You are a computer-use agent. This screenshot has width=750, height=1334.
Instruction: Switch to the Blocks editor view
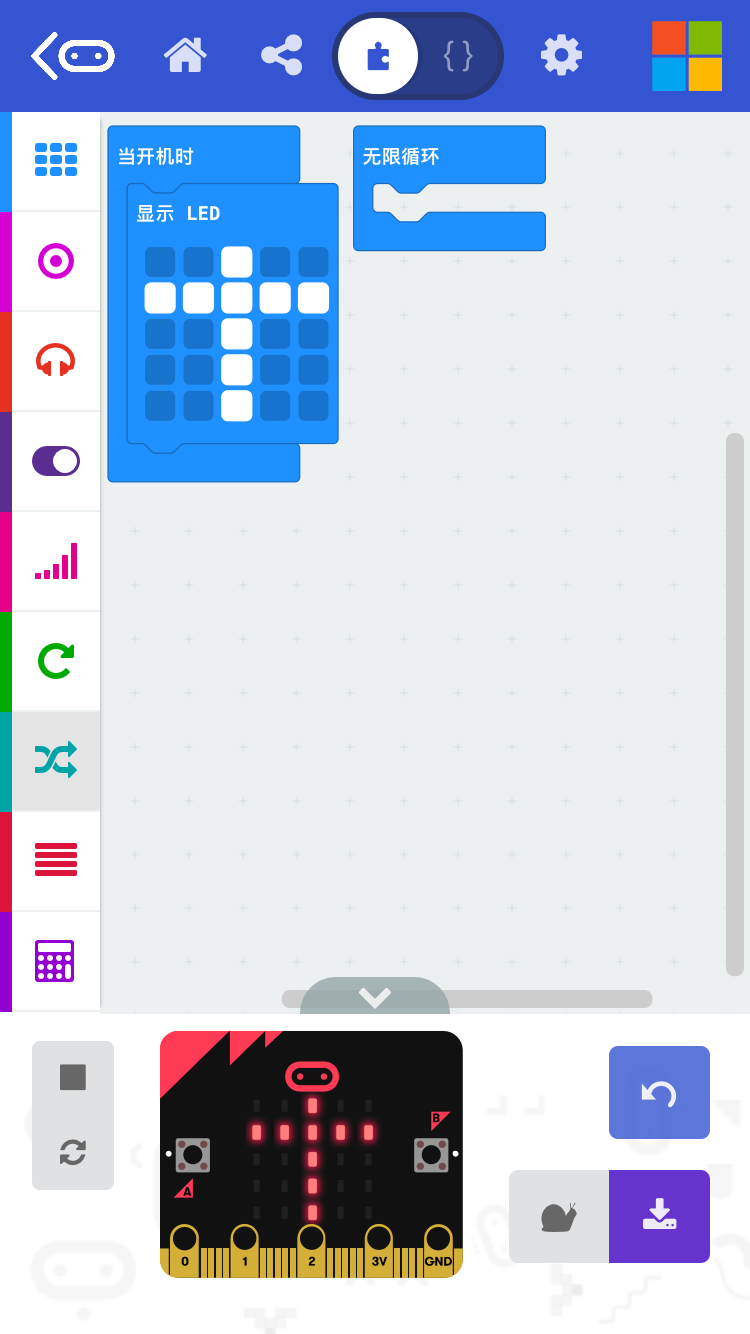(378, 56)
